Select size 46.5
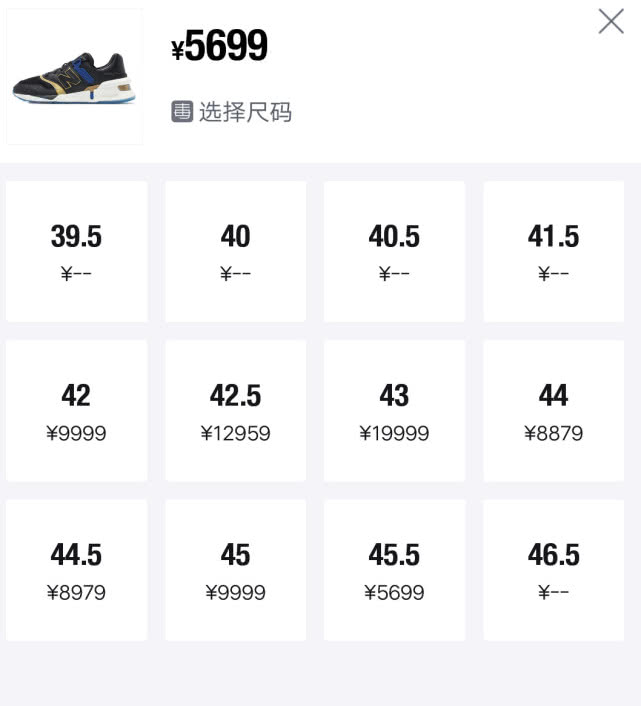This screenshot has height=706, width=641. pyautogui.click(x=553, y=570)
